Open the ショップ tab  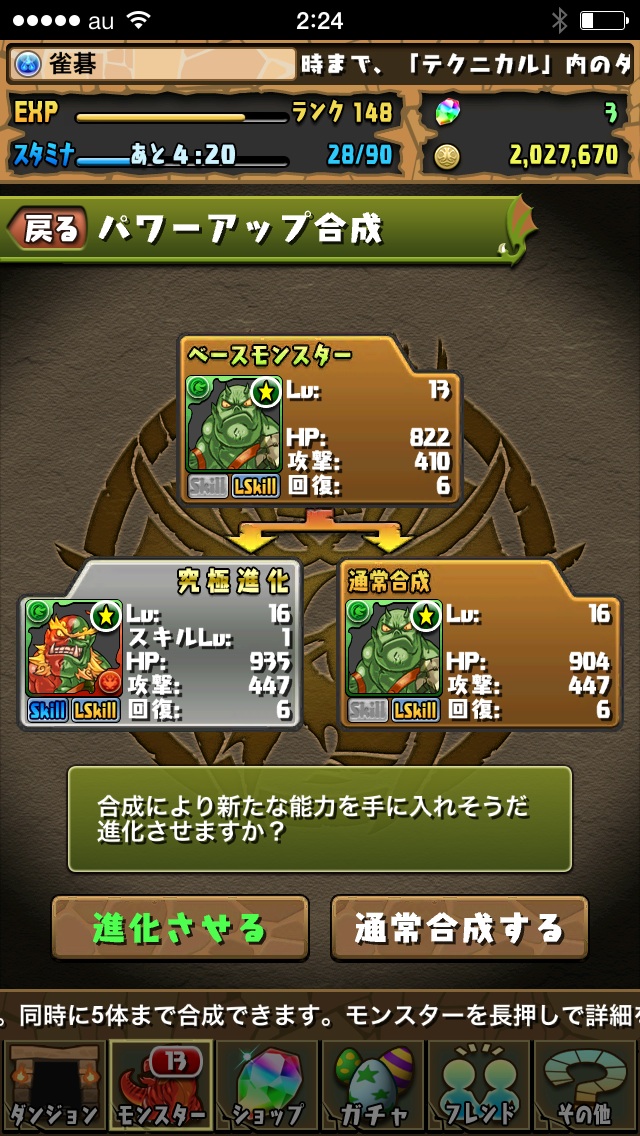pyautogui.click(x=267, y=1086)
